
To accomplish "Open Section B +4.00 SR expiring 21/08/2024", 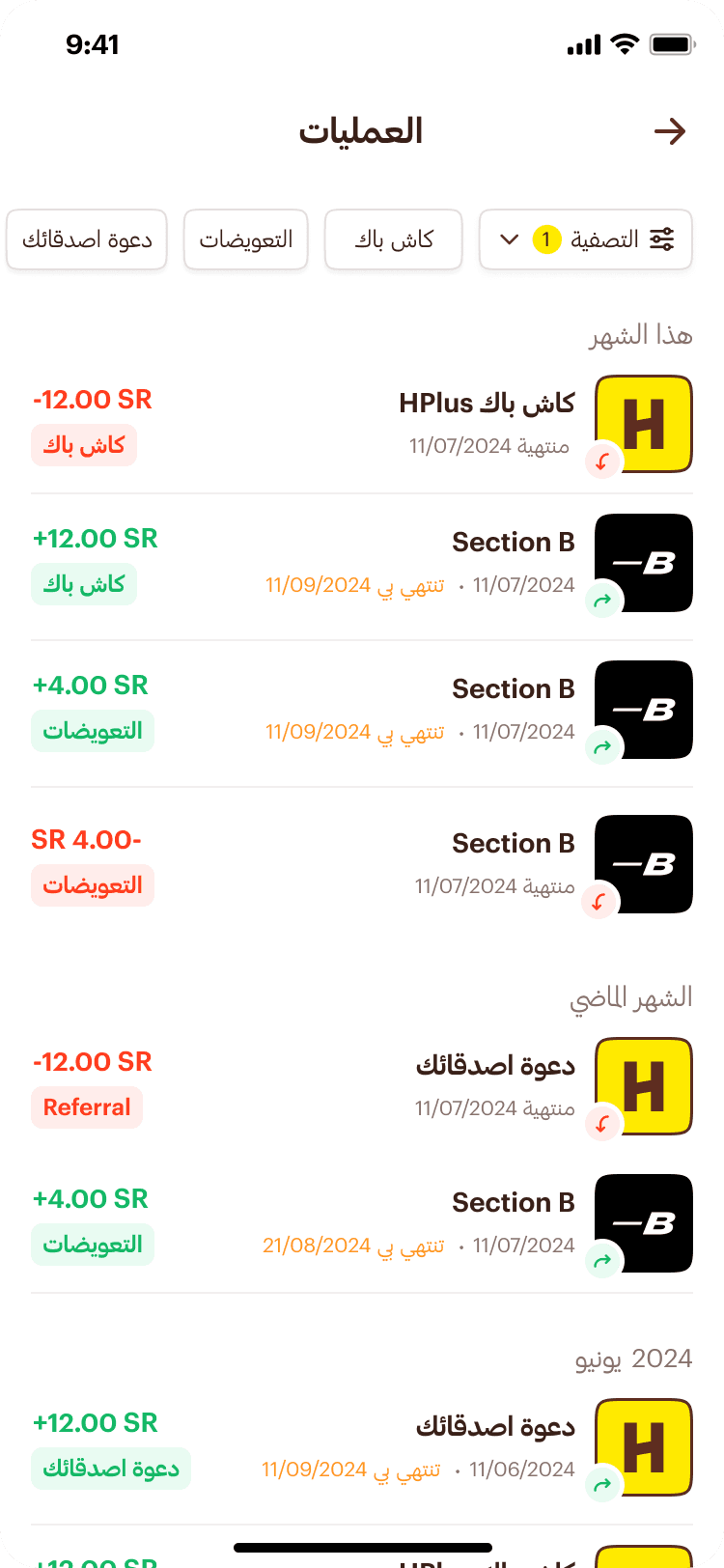I will coord(362,1223).
